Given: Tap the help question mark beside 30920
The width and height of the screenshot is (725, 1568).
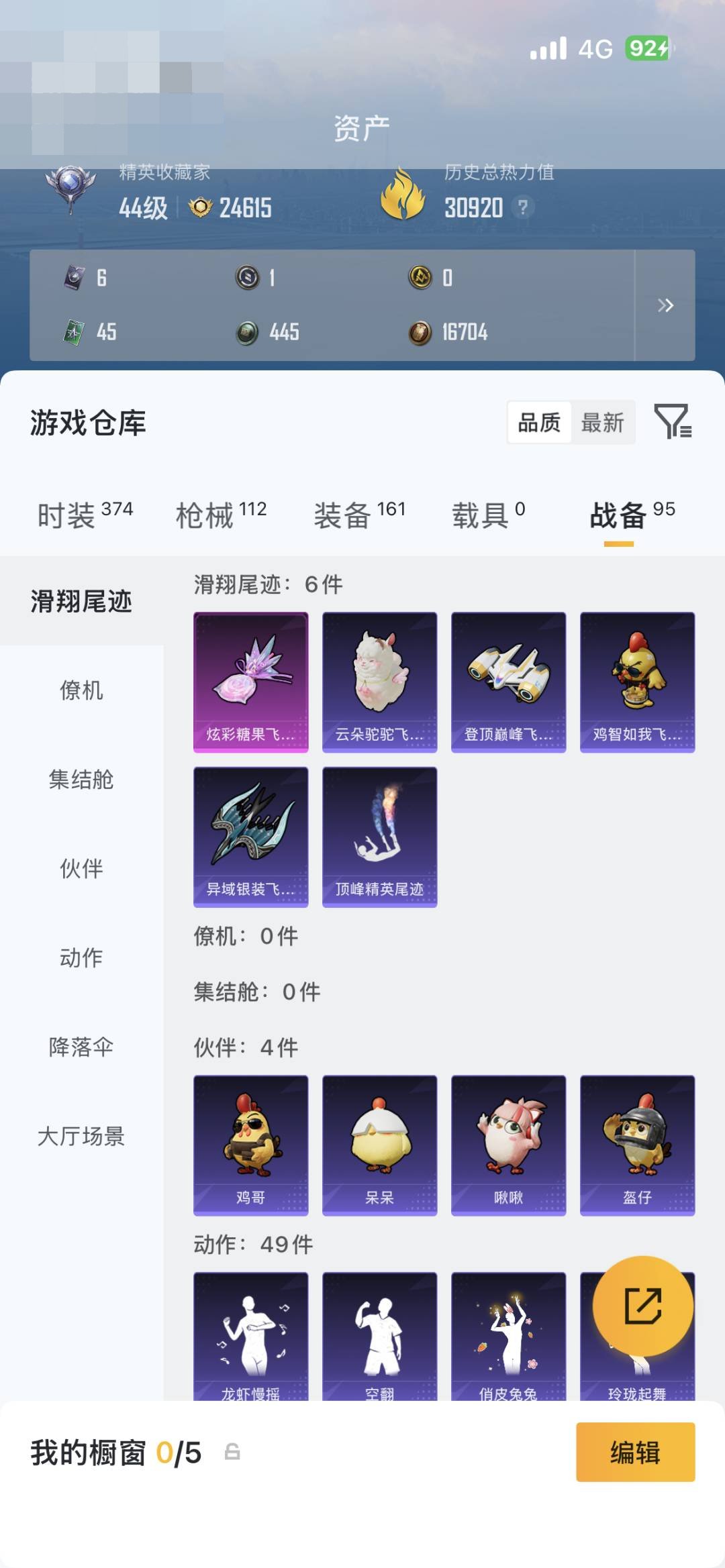Looking at the screenshot, I should [x=523, y=209].
